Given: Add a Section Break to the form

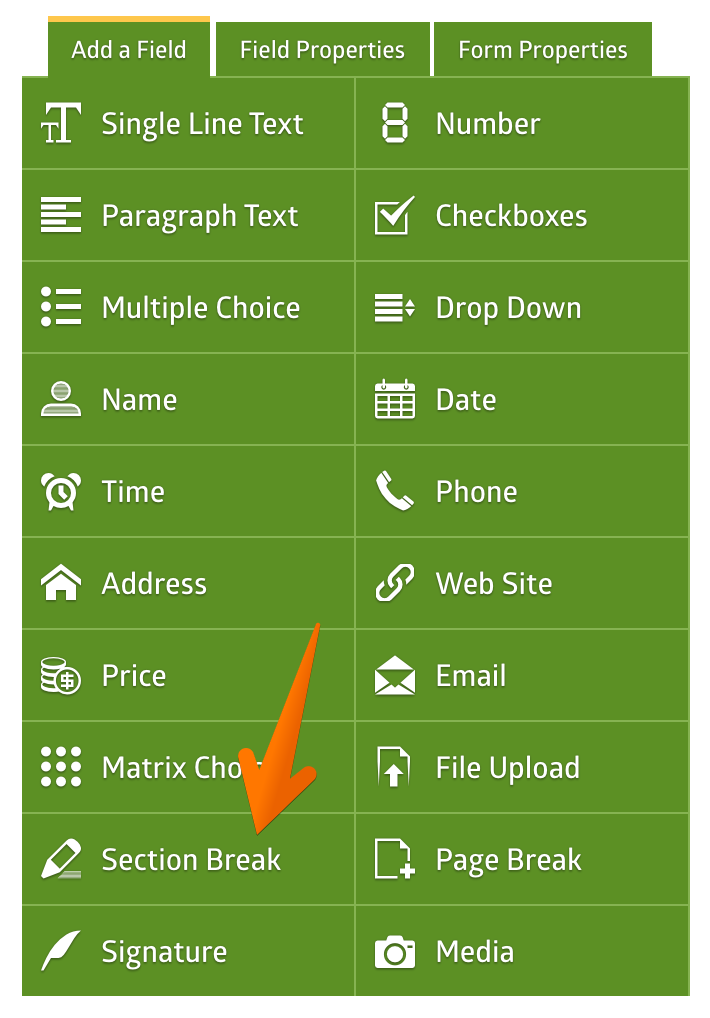Looking at the screenshot, I should tap(188, 860).
